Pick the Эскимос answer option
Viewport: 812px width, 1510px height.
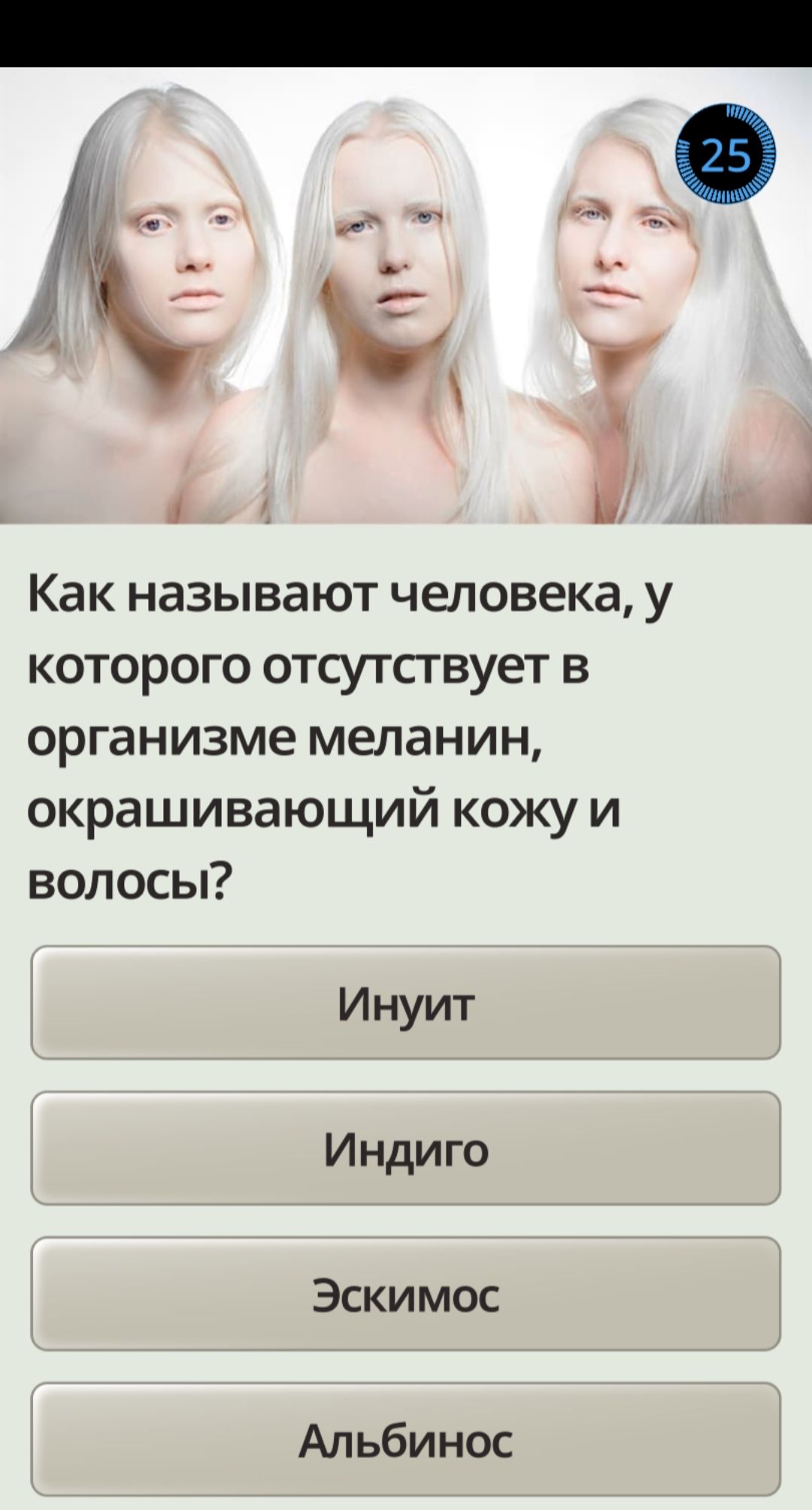pyautogui.click(x=406, y=1294)
